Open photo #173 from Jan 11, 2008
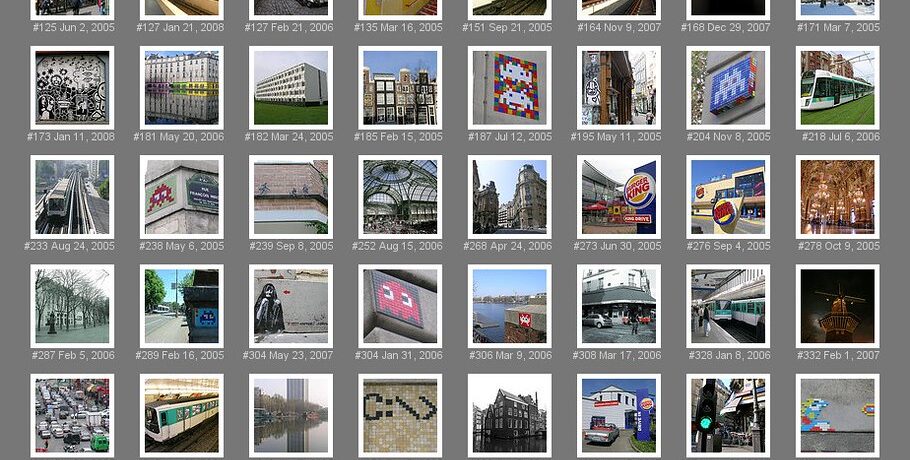 click(72, 88)
